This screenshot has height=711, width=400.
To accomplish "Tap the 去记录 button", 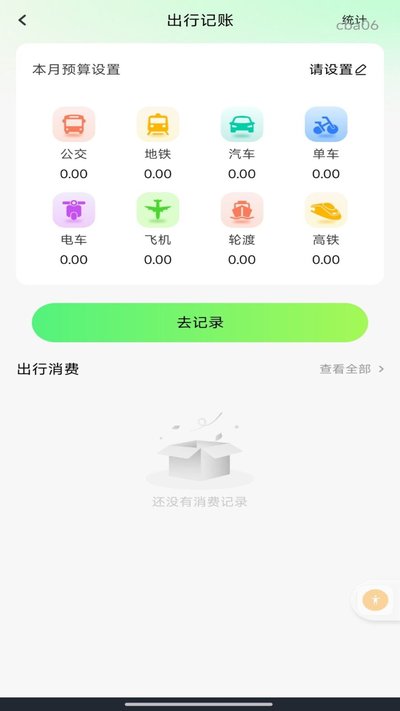I will coord(200,322).
